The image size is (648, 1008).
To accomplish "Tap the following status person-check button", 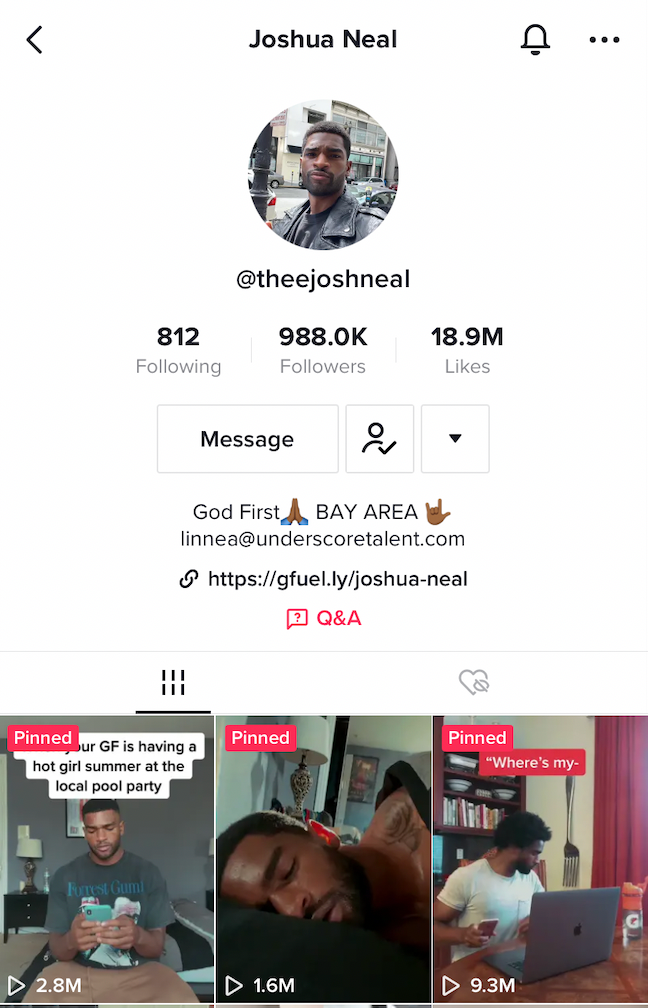I will [380, 439].
